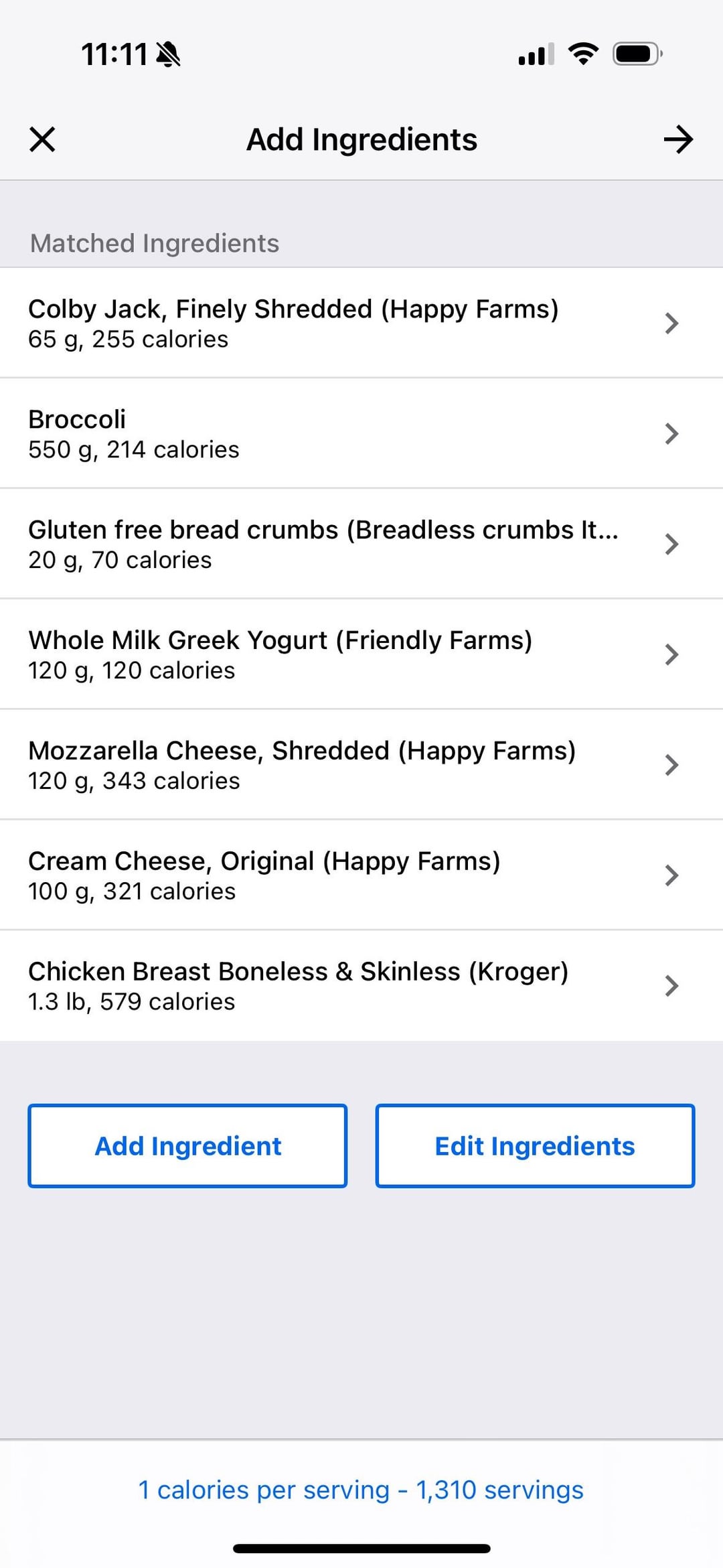
Task: Open the Broccoli ingredient details
Action: [361, 433]
